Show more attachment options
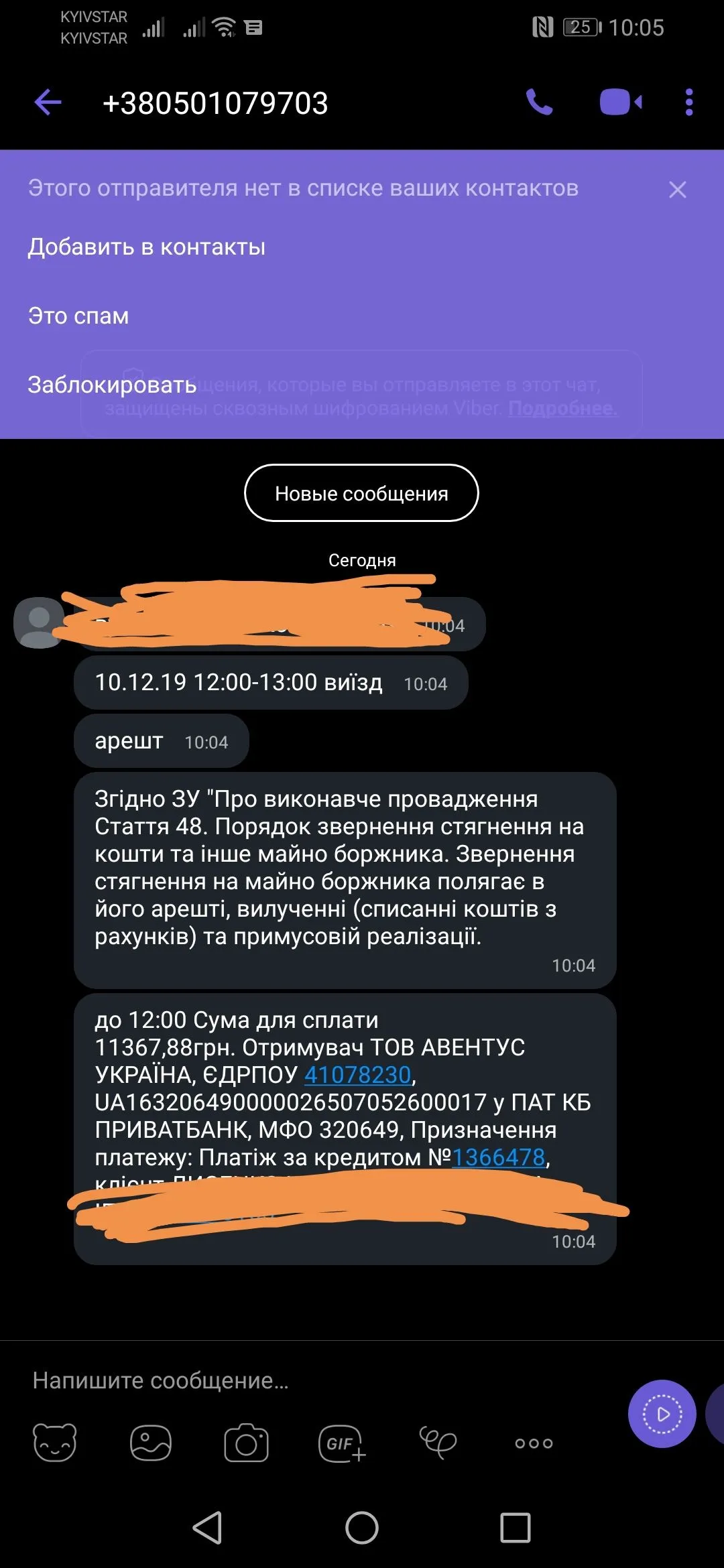Image resolution: width=724 pixels, height=1568 pixels. pos(534,1443)
